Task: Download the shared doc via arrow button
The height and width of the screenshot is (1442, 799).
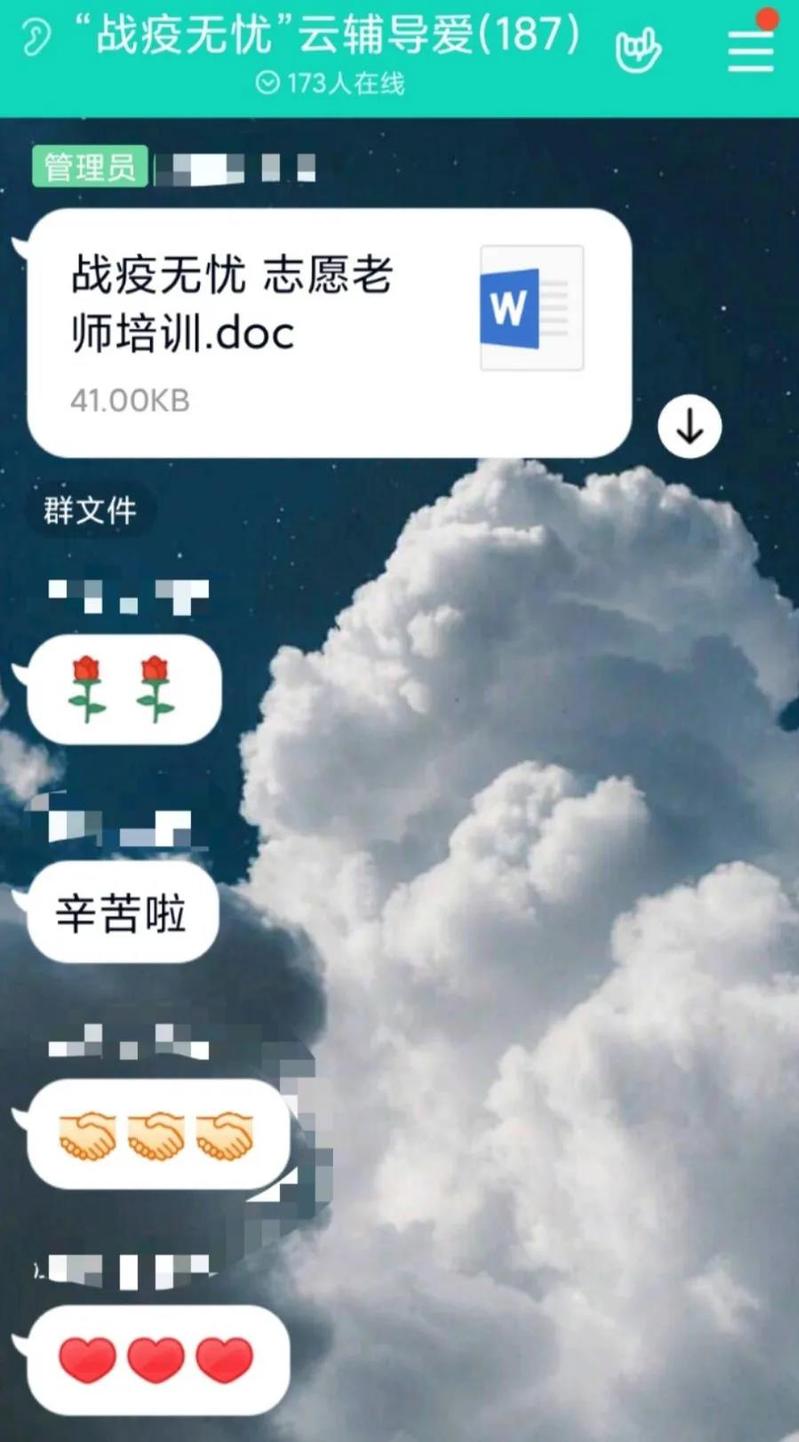Action: coord(690,427)
